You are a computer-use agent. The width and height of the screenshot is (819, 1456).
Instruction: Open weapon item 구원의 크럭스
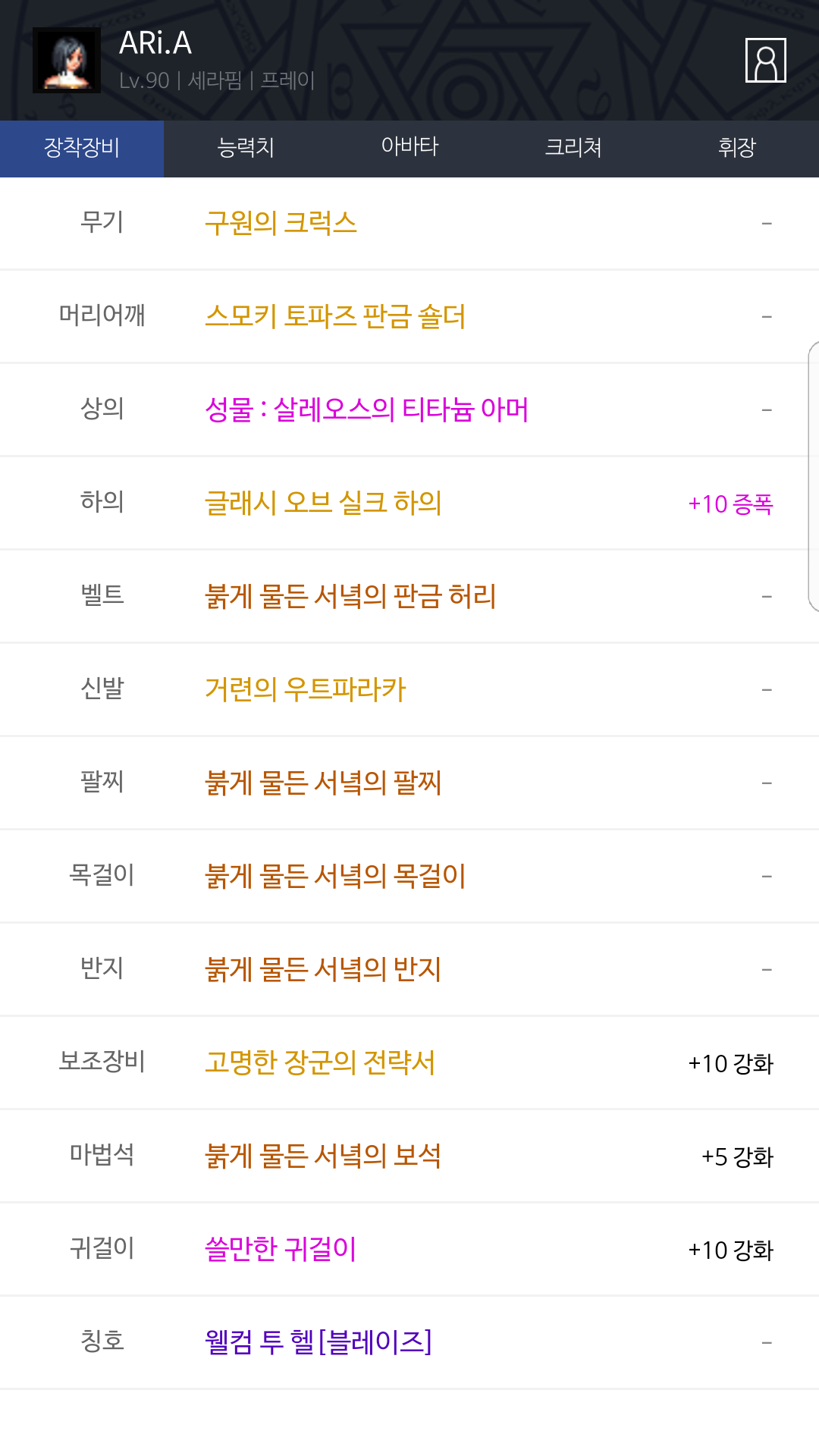pyautogui.click(x=281, y=223)
